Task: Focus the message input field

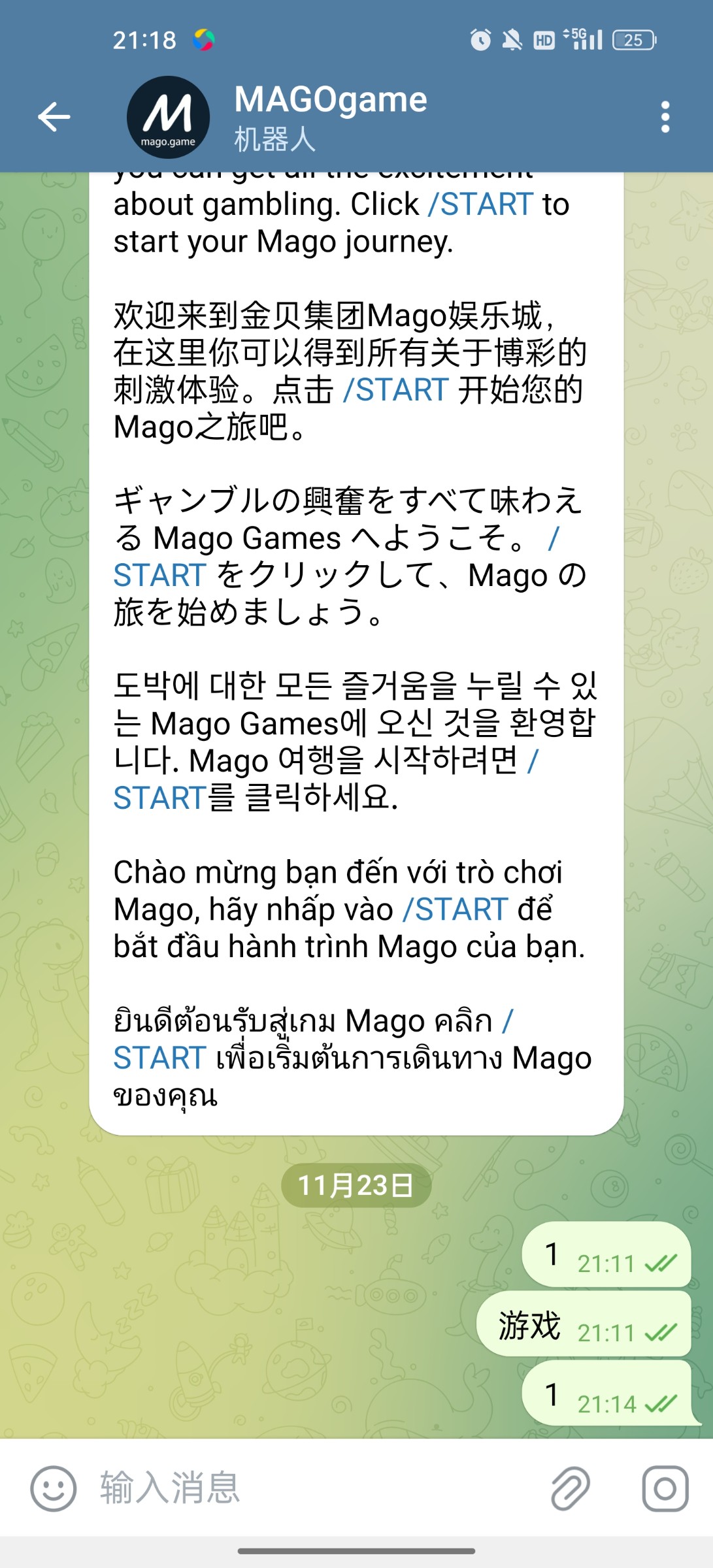Action: [x=314, y=1488]
